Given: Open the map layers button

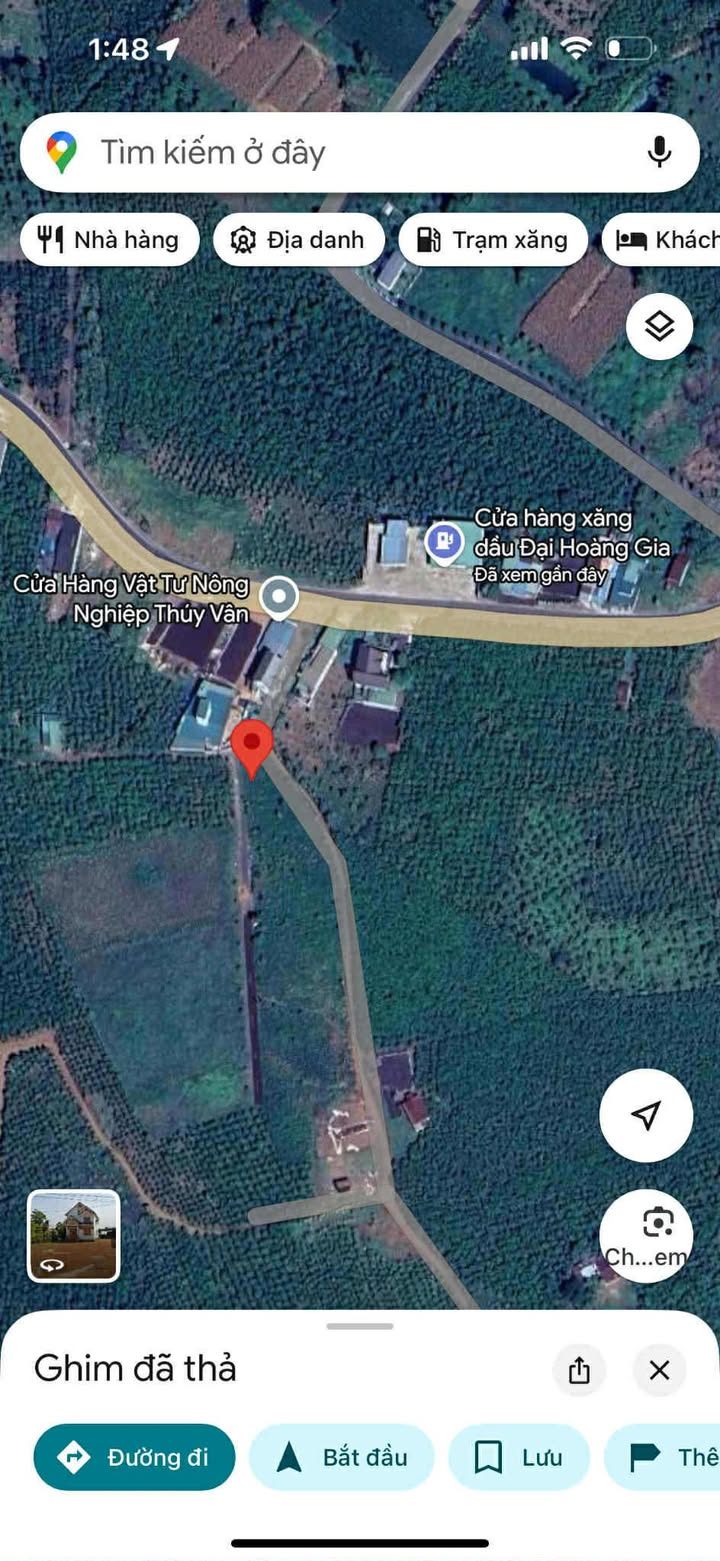Looking at the screenshot, I should 659,326.
